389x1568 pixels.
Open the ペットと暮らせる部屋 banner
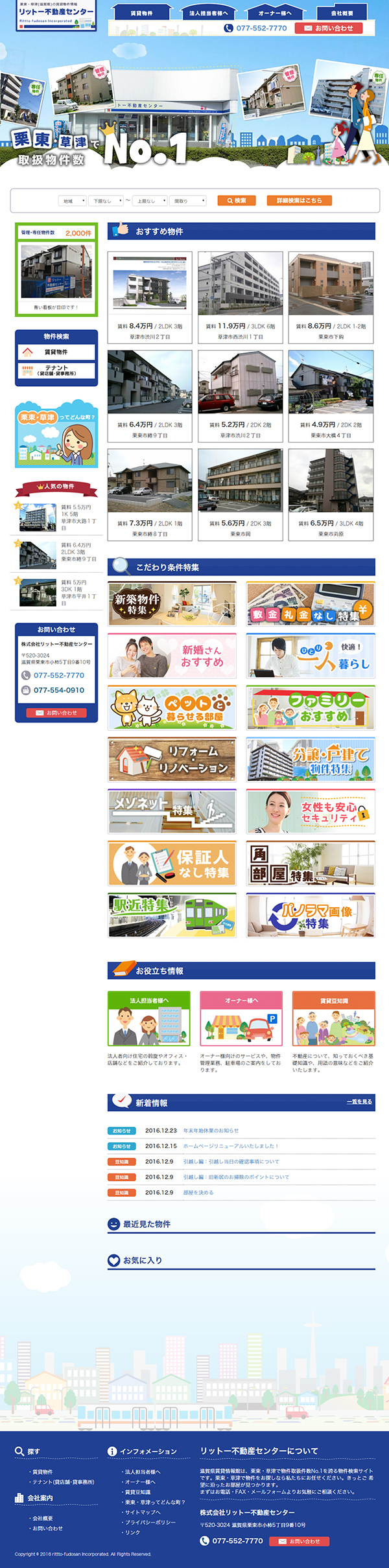[x=172, y=708]
